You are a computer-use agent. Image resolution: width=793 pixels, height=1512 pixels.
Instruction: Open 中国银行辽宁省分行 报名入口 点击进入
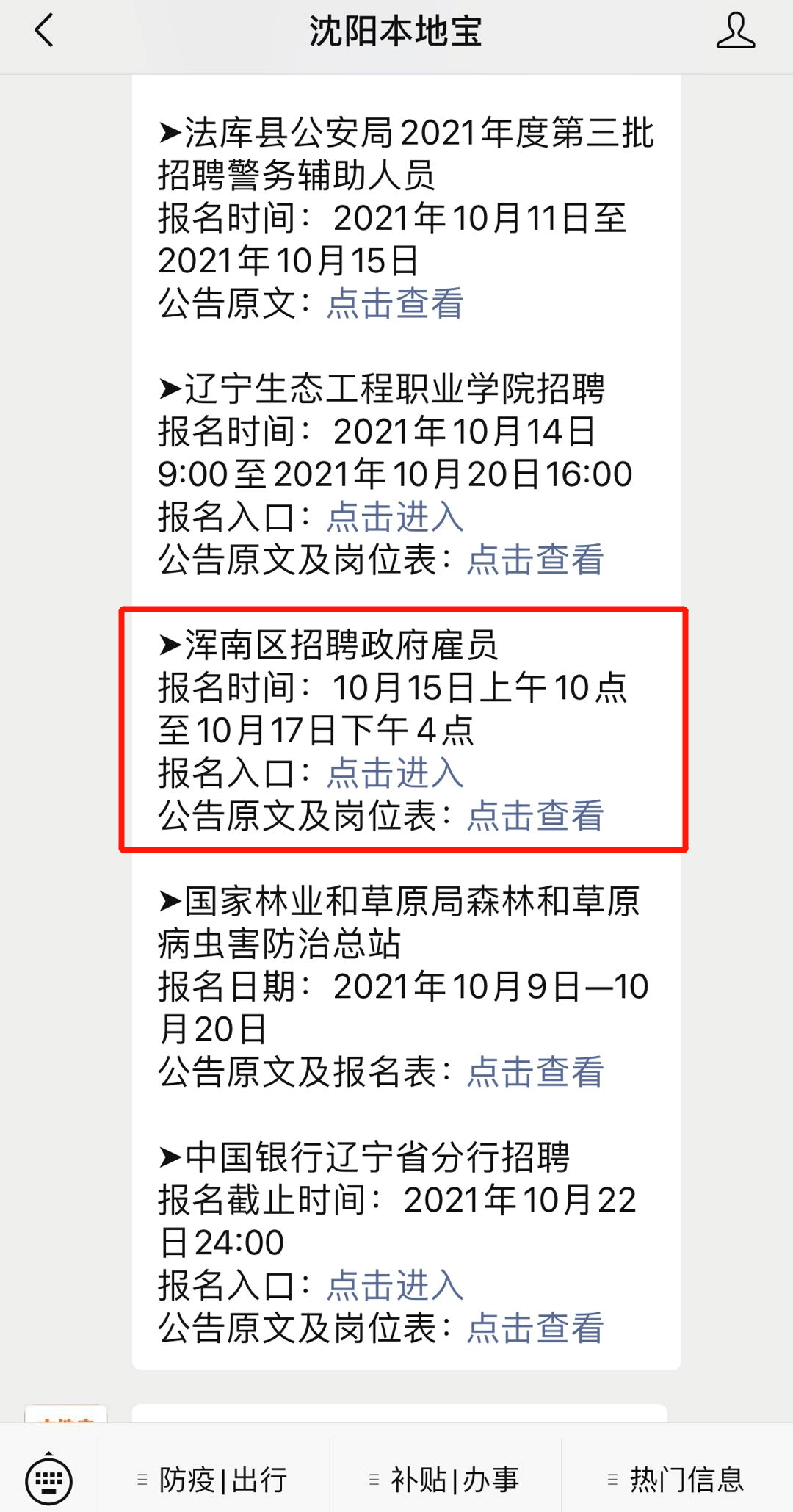[394, 1286]
